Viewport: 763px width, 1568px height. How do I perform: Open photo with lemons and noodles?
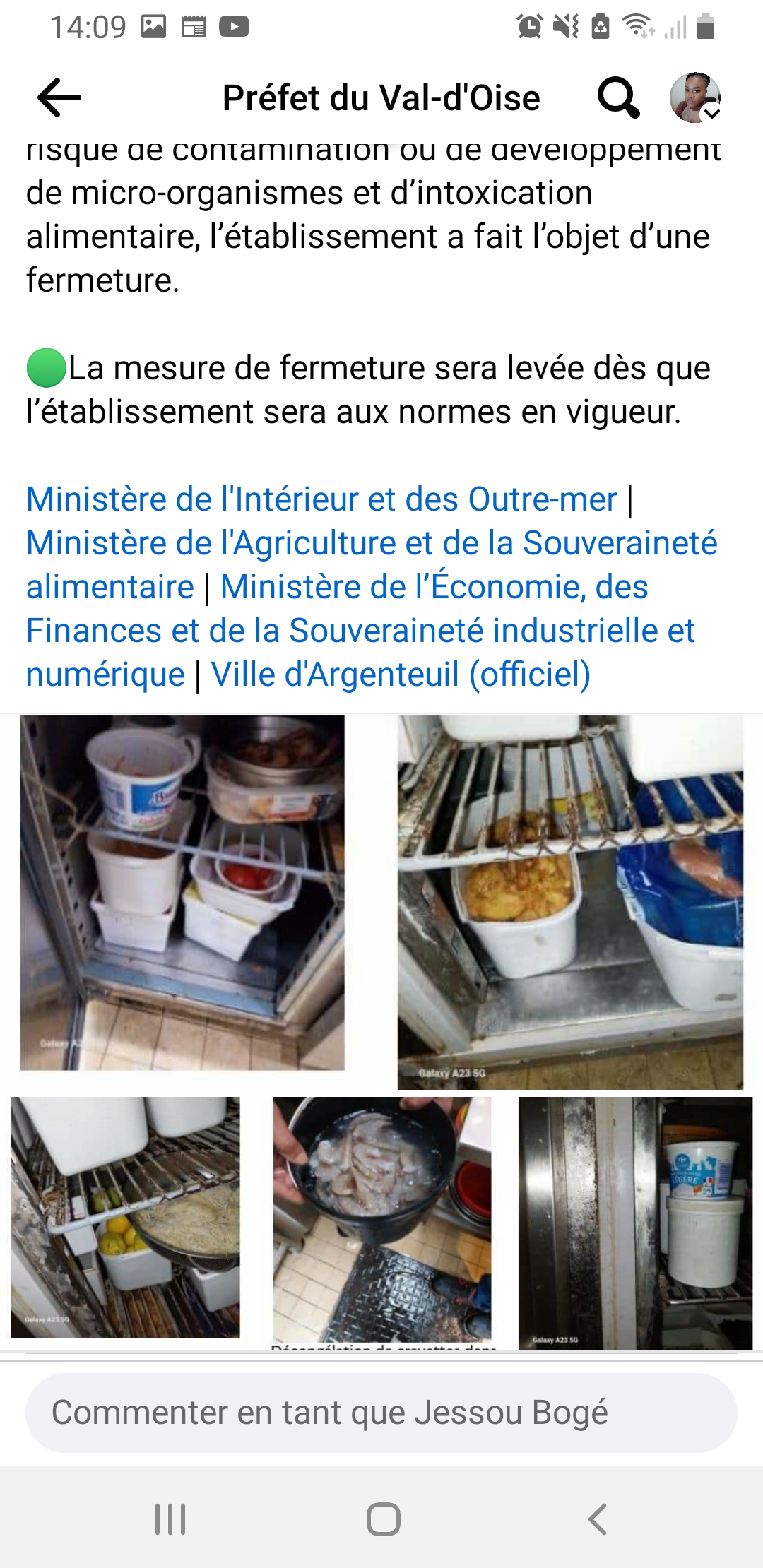click(125, 1217)
